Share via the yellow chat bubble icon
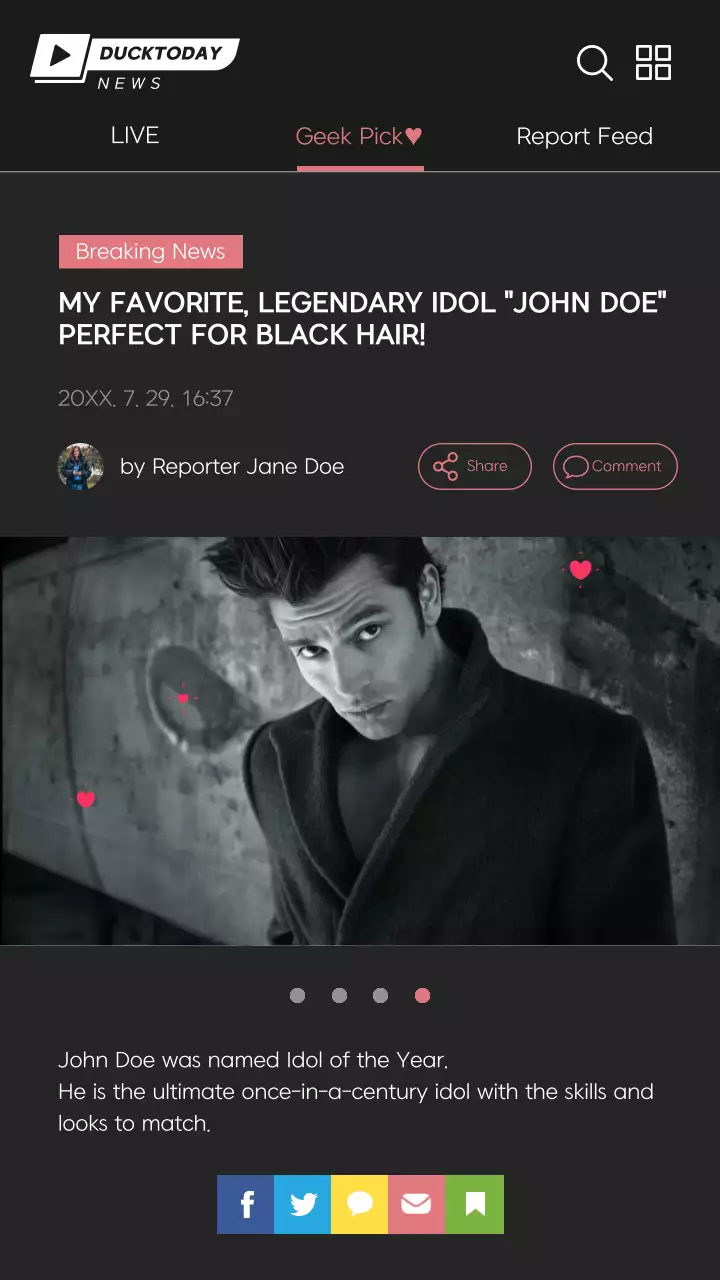Viewport: 720px width, 1280px height. click(360, 1204)
